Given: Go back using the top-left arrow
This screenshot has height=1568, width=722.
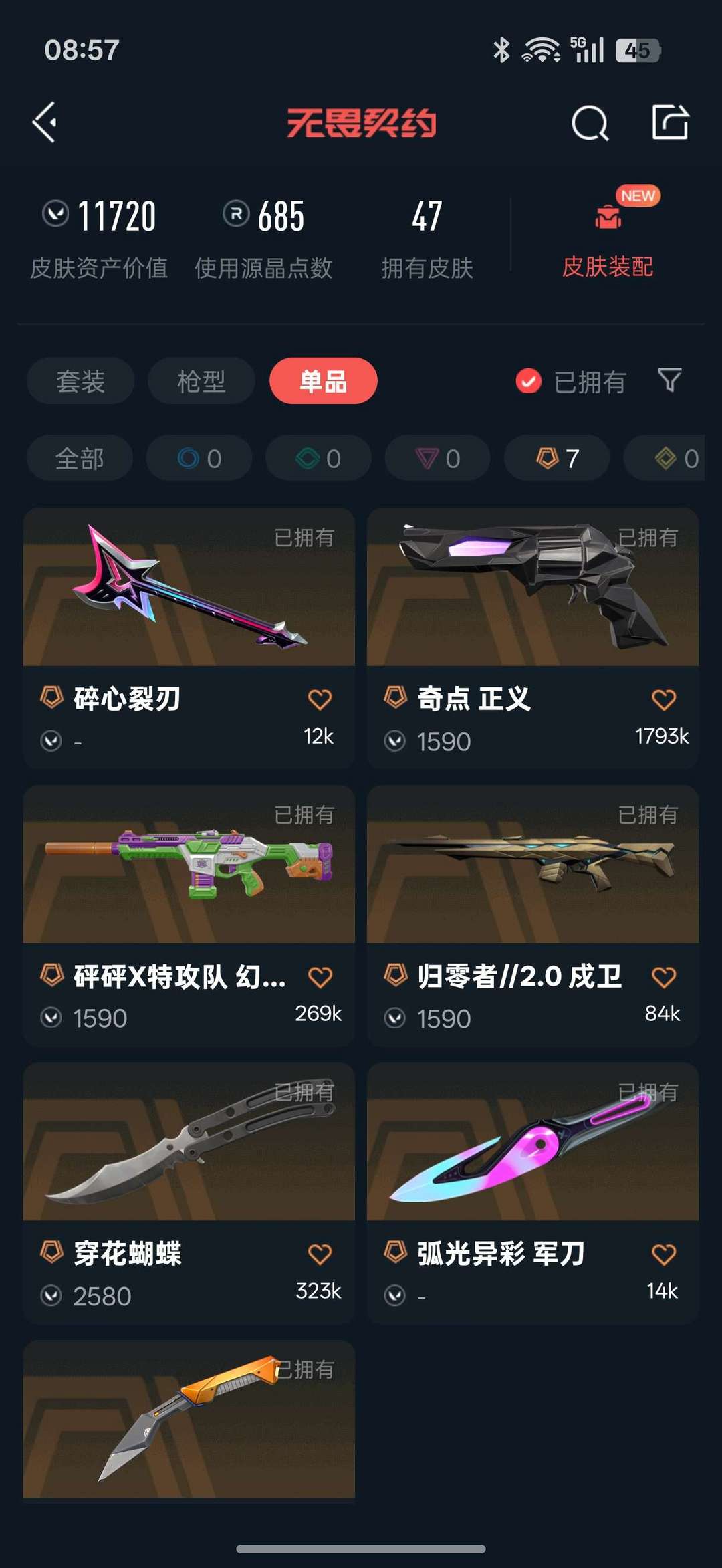Looking at the screenshot, I should [45, 122].
